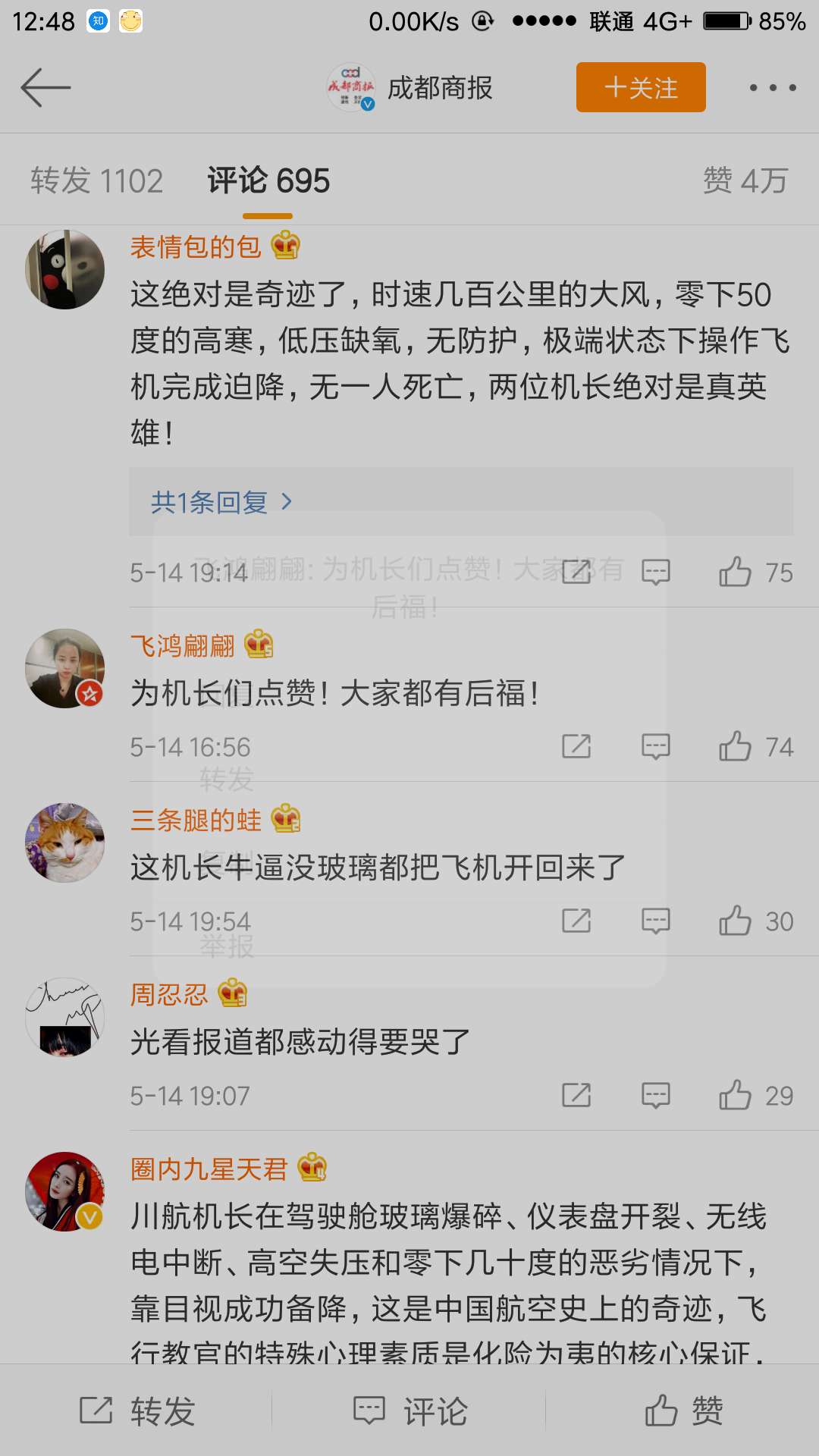
Task: Switch to the 转发 1102 tab
Action: point(97,181)
